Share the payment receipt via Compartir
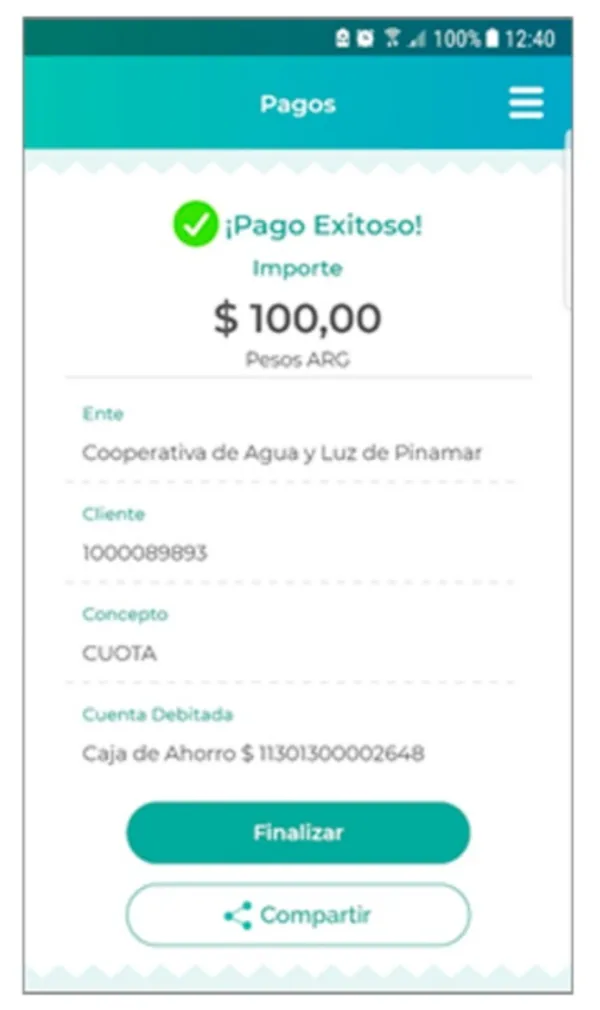Viewport: 600px width, 1010px height. [x=298, y=914]
